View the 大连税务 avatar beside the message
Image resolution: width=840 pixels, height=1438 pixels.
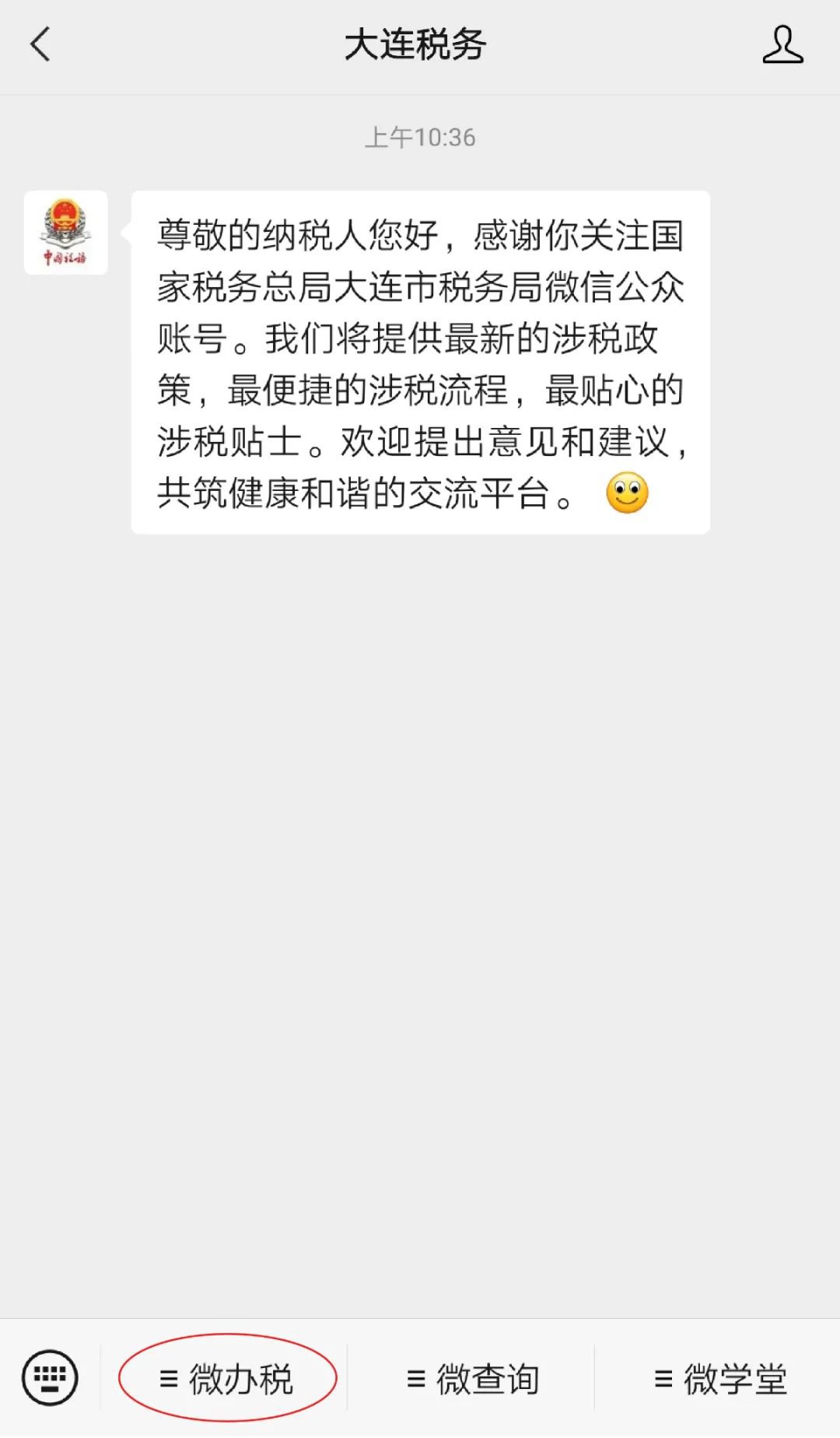[66, 233]
